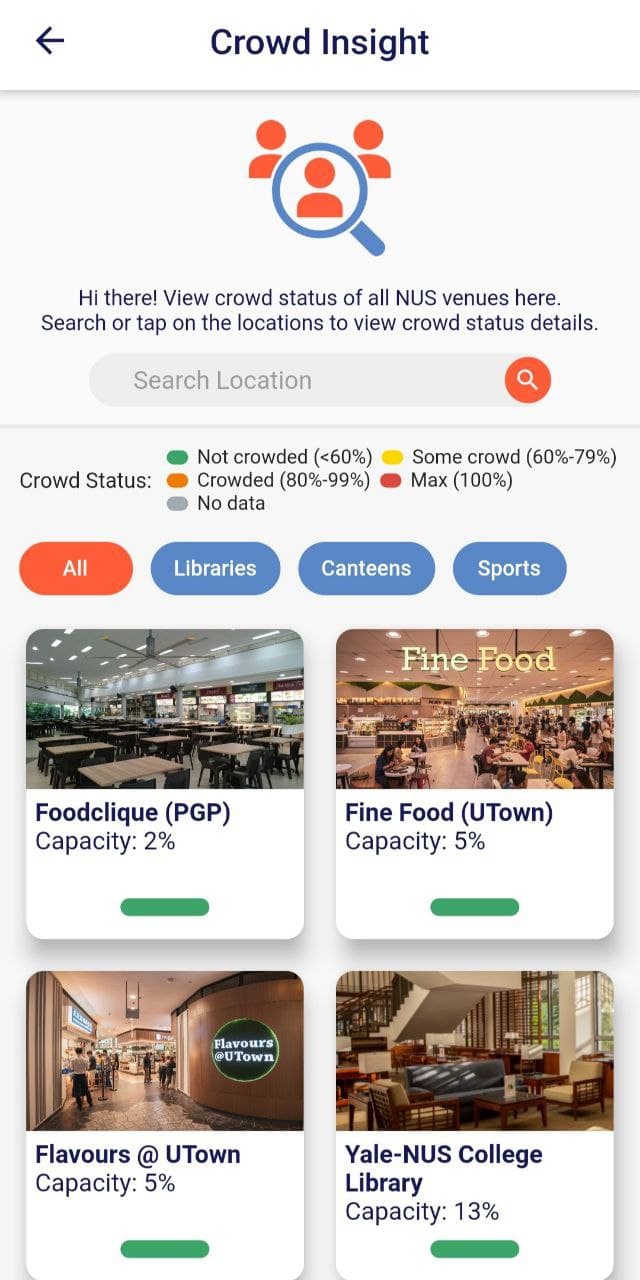Select the All filter chip

tap(76, 568)
